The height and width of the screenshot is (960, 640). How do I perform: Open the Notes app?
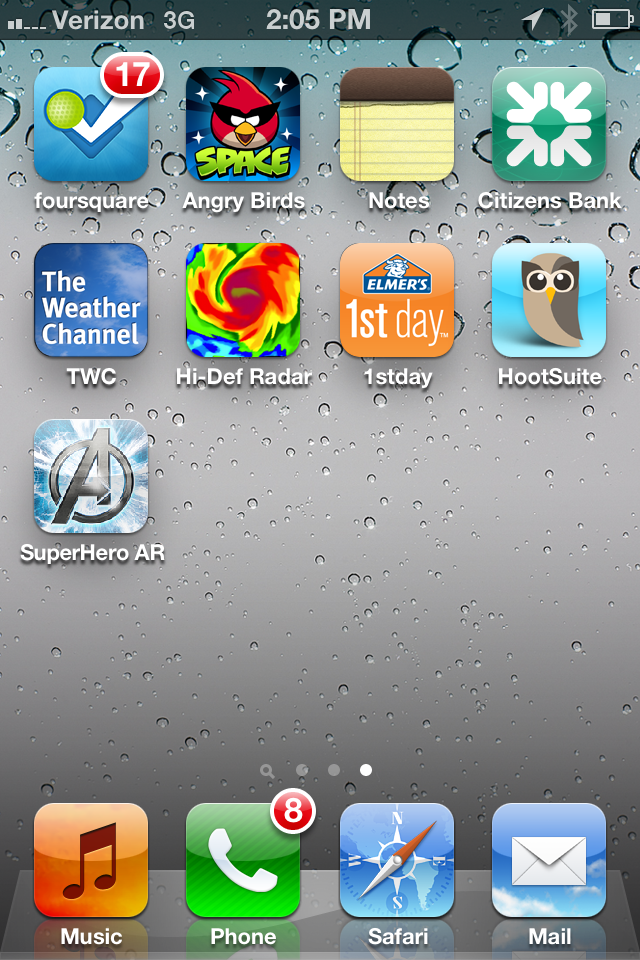[x=396, y=125]
